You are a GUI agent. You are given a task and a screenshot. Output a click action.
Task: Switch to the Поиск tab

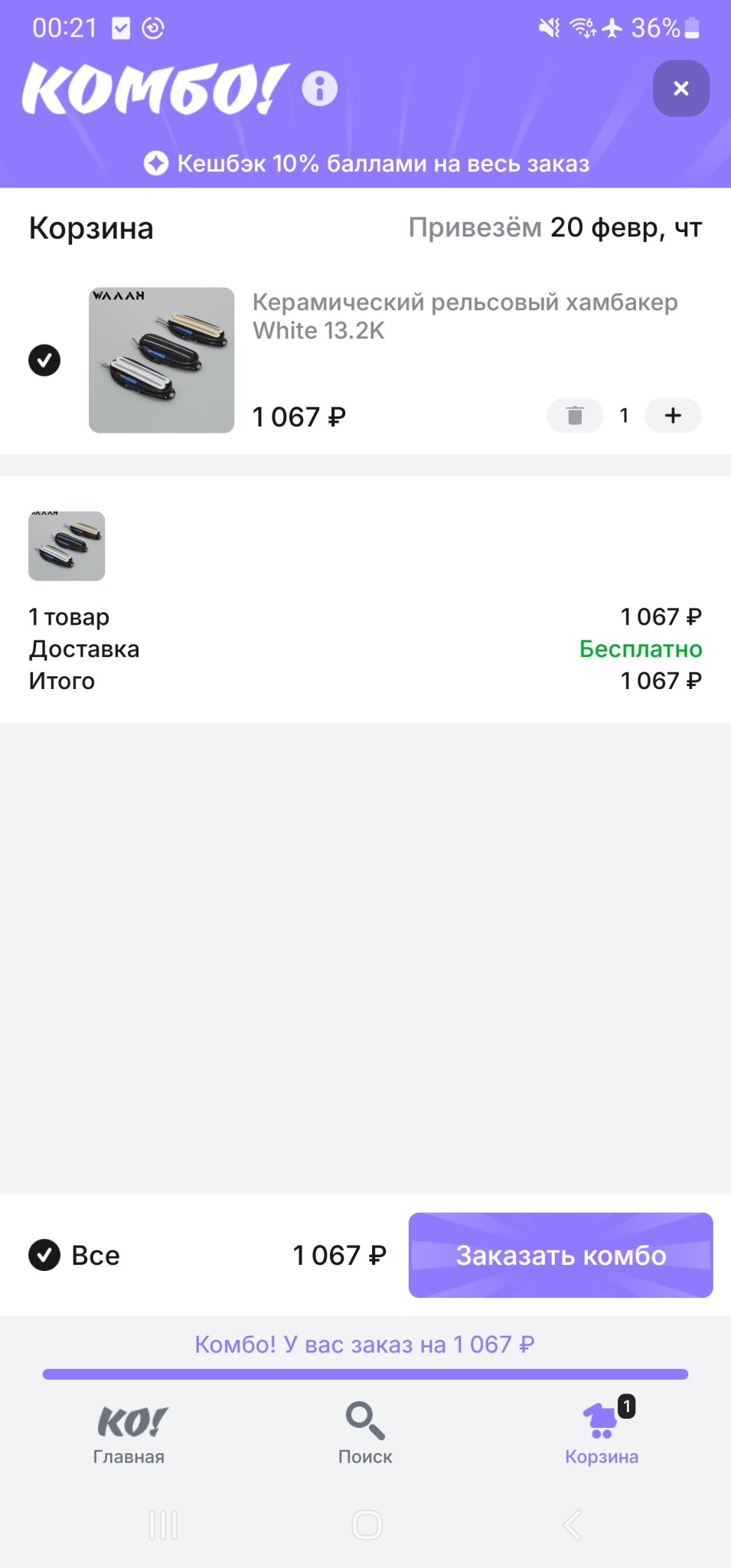[365, 1434]
